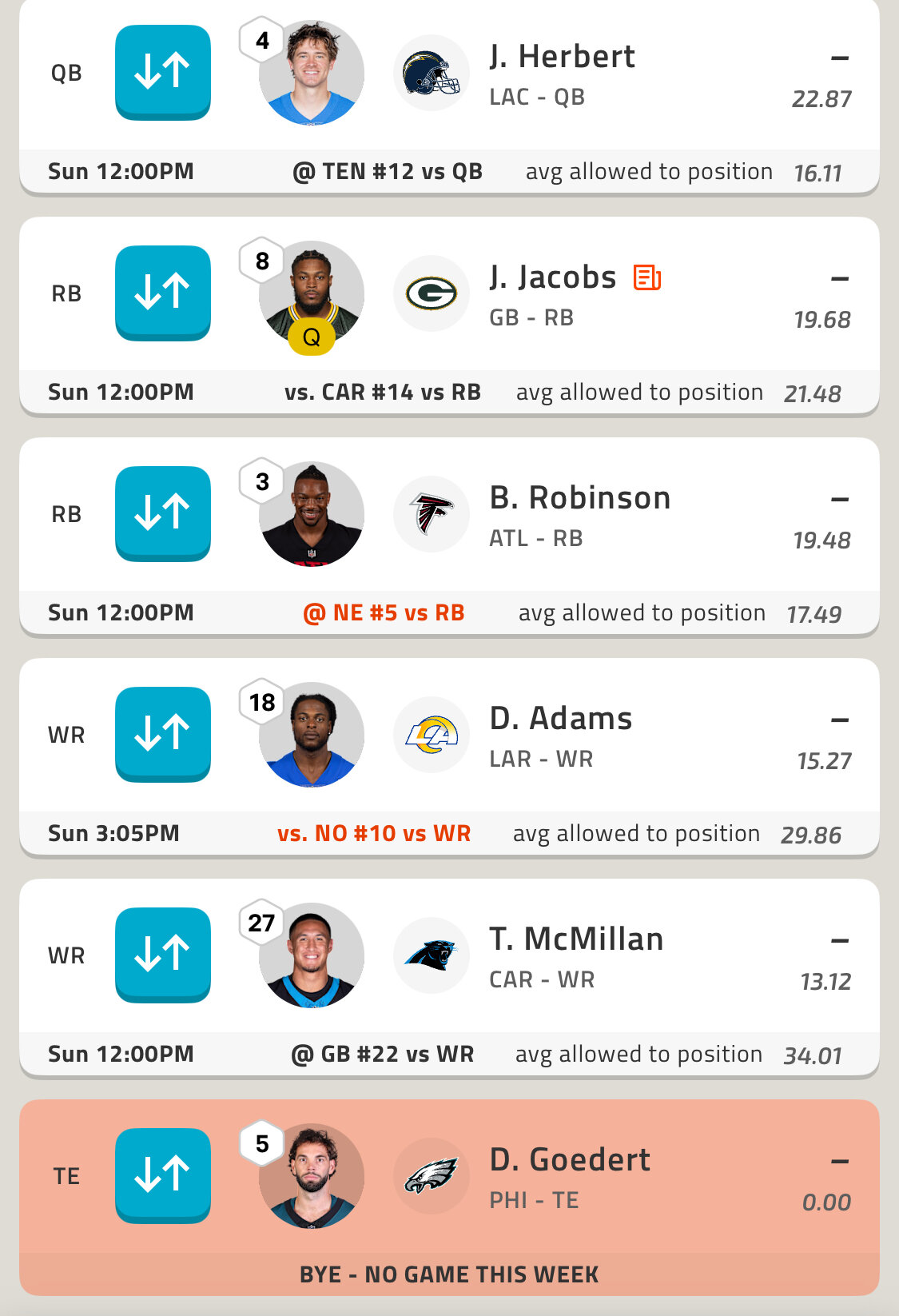Read the news note for J. Jacobs

[647, 277]
